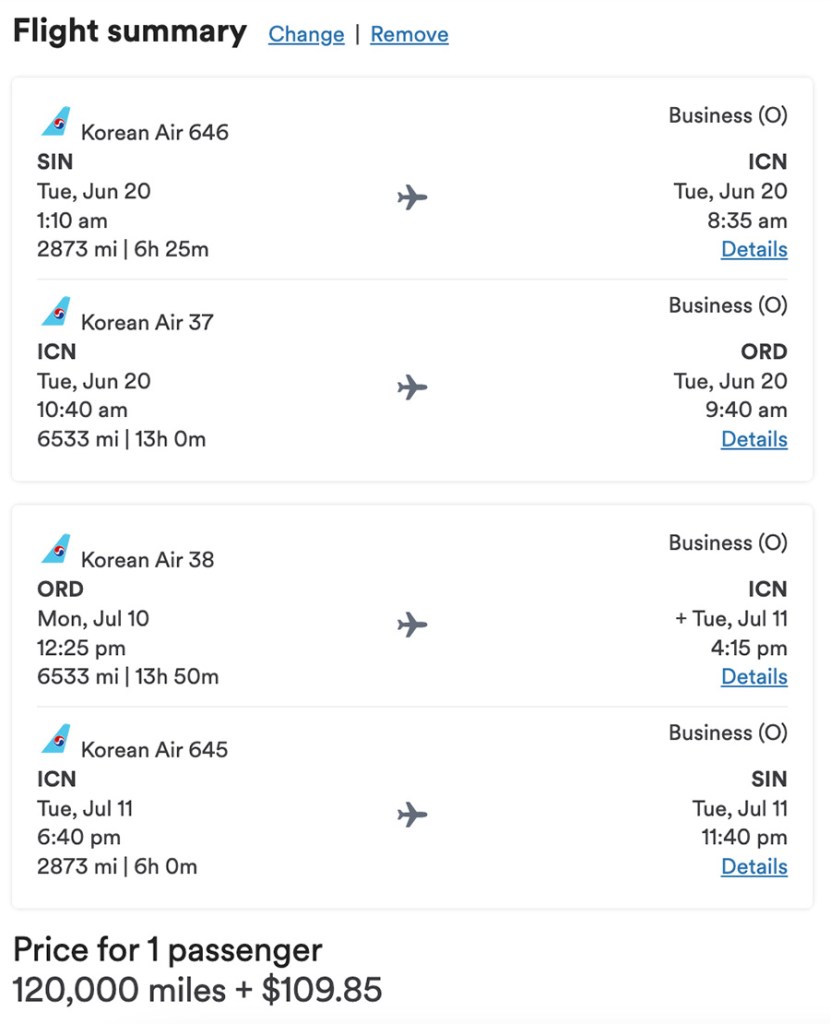The image size is (830, 1024).
Task: Click the Korean Air 646 airline logo
Action: pos(55,122)
